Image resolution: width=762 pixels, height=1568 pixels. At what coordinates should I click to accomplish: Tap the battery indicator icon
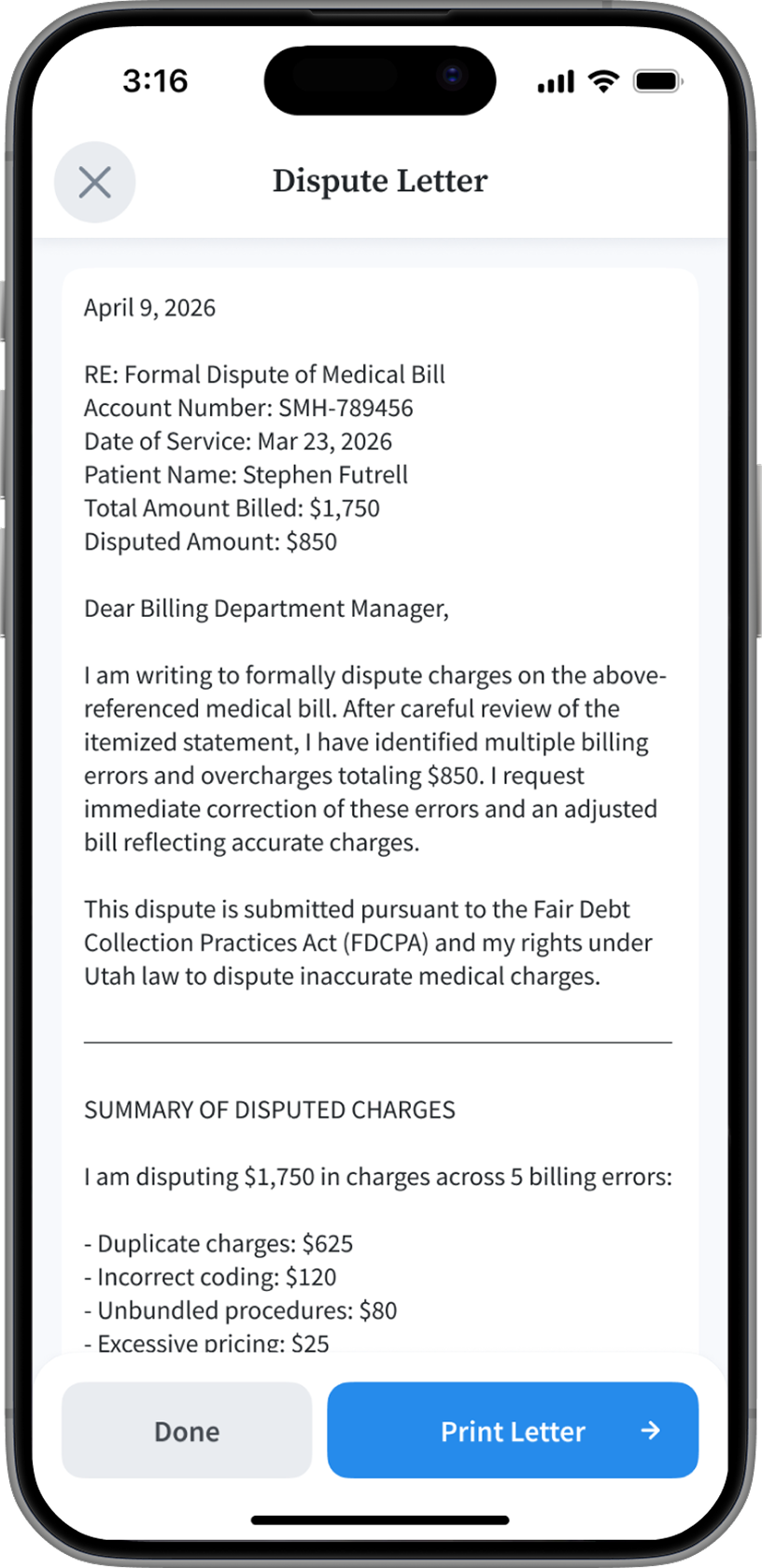coord(656,81)
